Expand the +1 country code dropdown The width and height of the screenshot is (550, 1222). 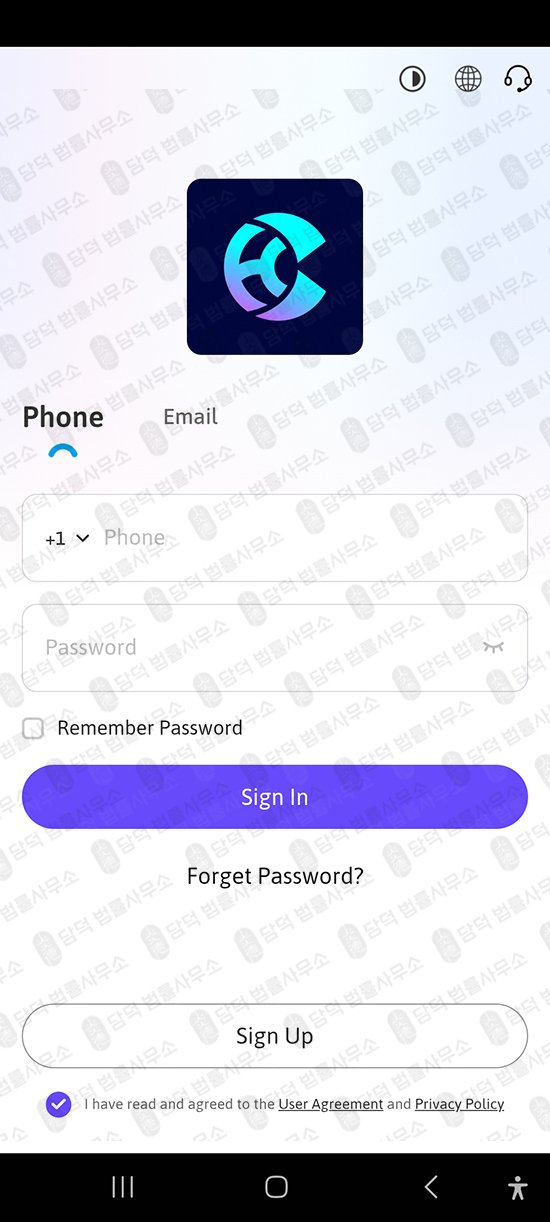[x=67, y=538]
